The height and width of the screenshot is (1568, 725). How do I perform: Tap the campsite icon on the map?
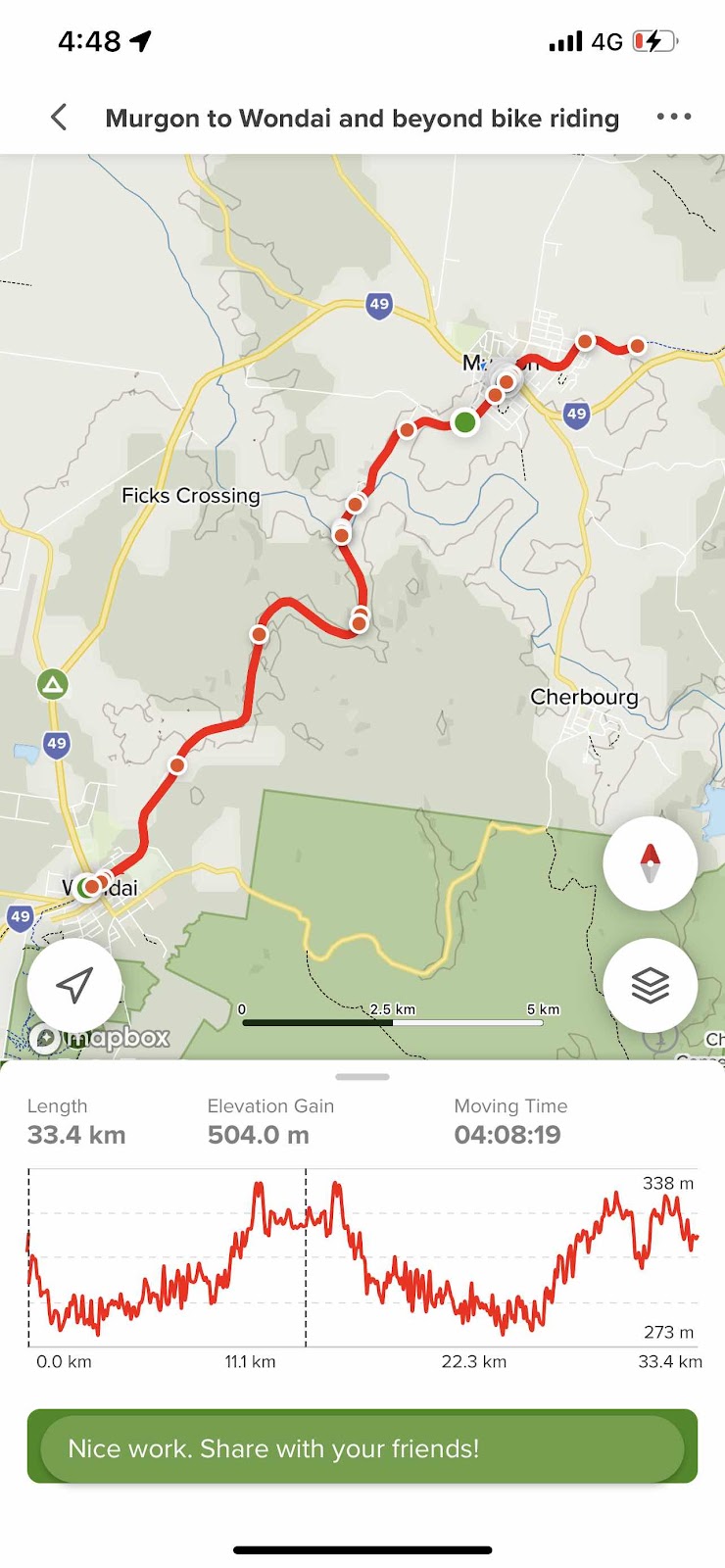click(x=53, y=684)
